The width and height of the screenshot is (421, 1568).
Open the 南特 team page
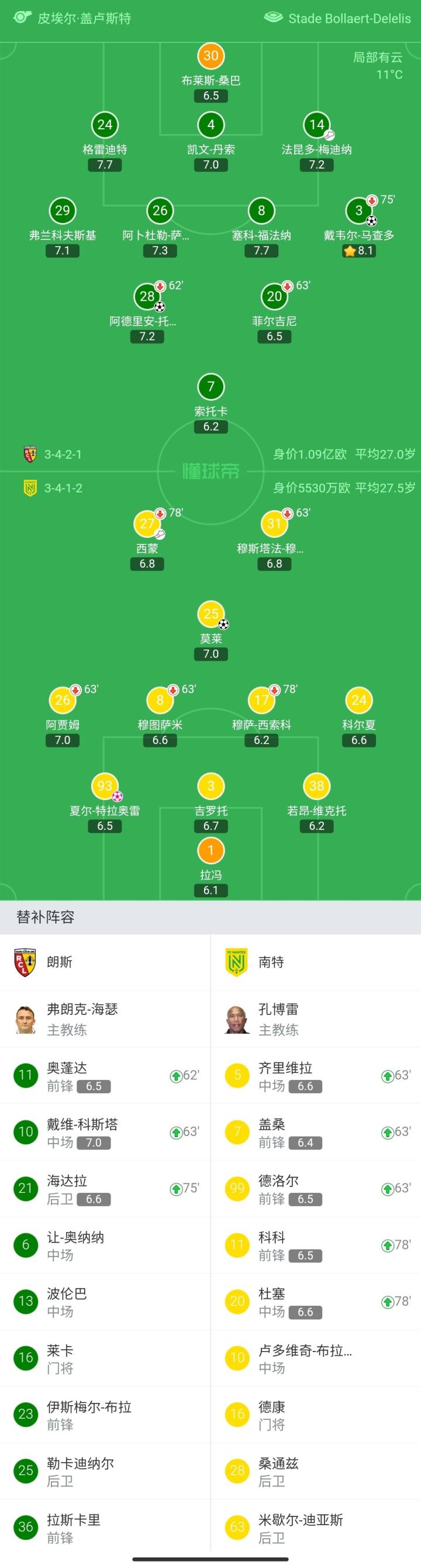click(316, 962)
